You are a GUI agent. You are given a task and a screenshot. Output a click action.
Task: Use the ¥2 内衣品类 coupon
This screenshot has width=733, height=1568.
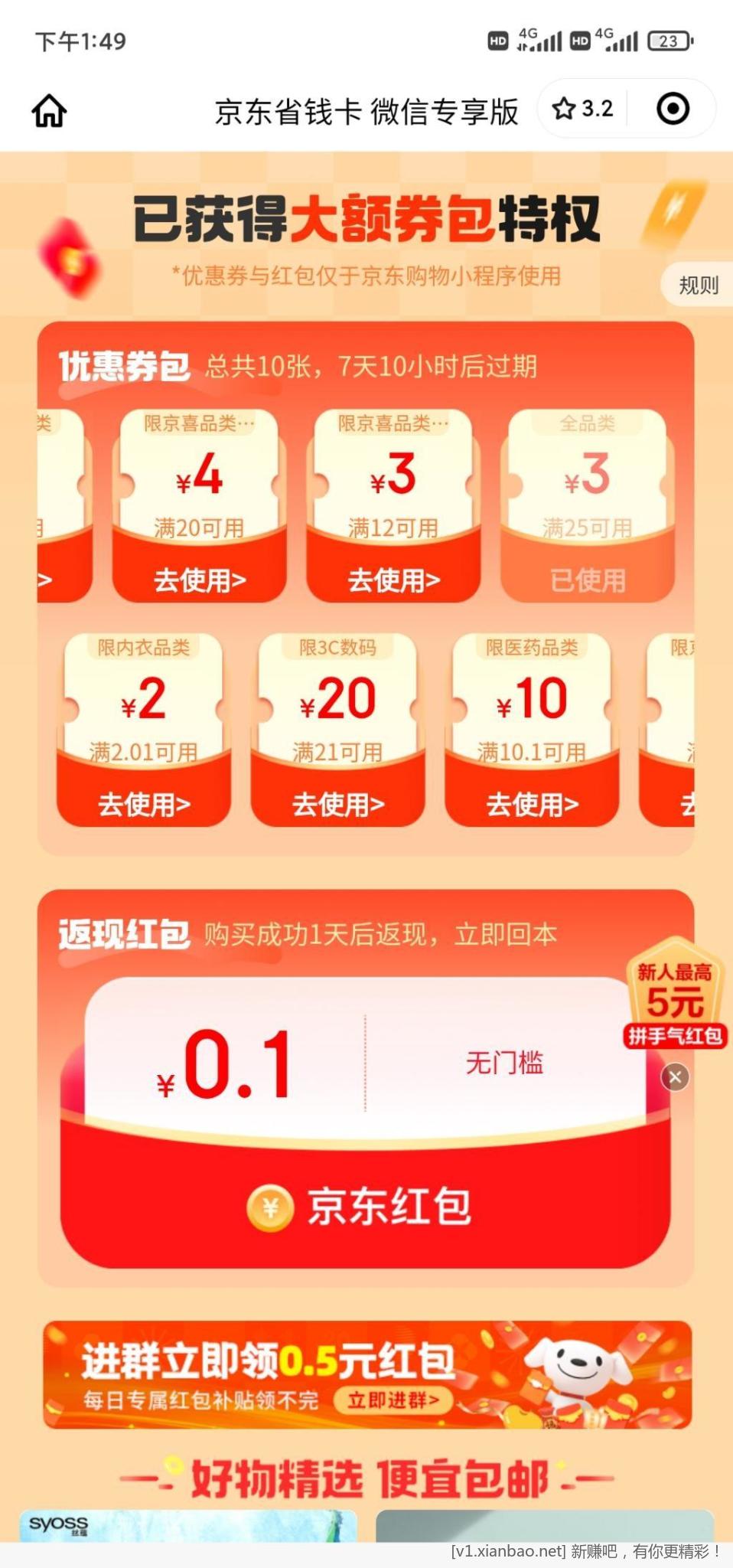pos(144,804)
